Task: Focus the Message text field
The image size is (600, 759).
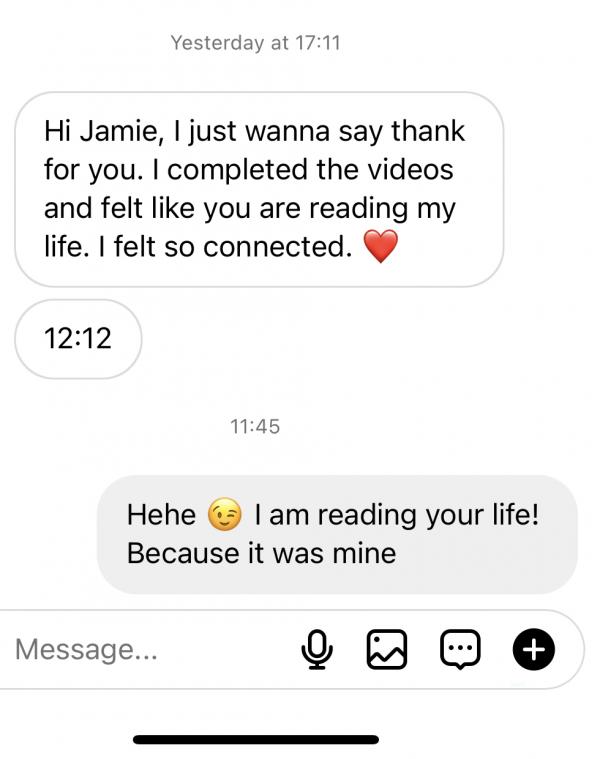Action: pyautogui.click(x=140, y=650)
